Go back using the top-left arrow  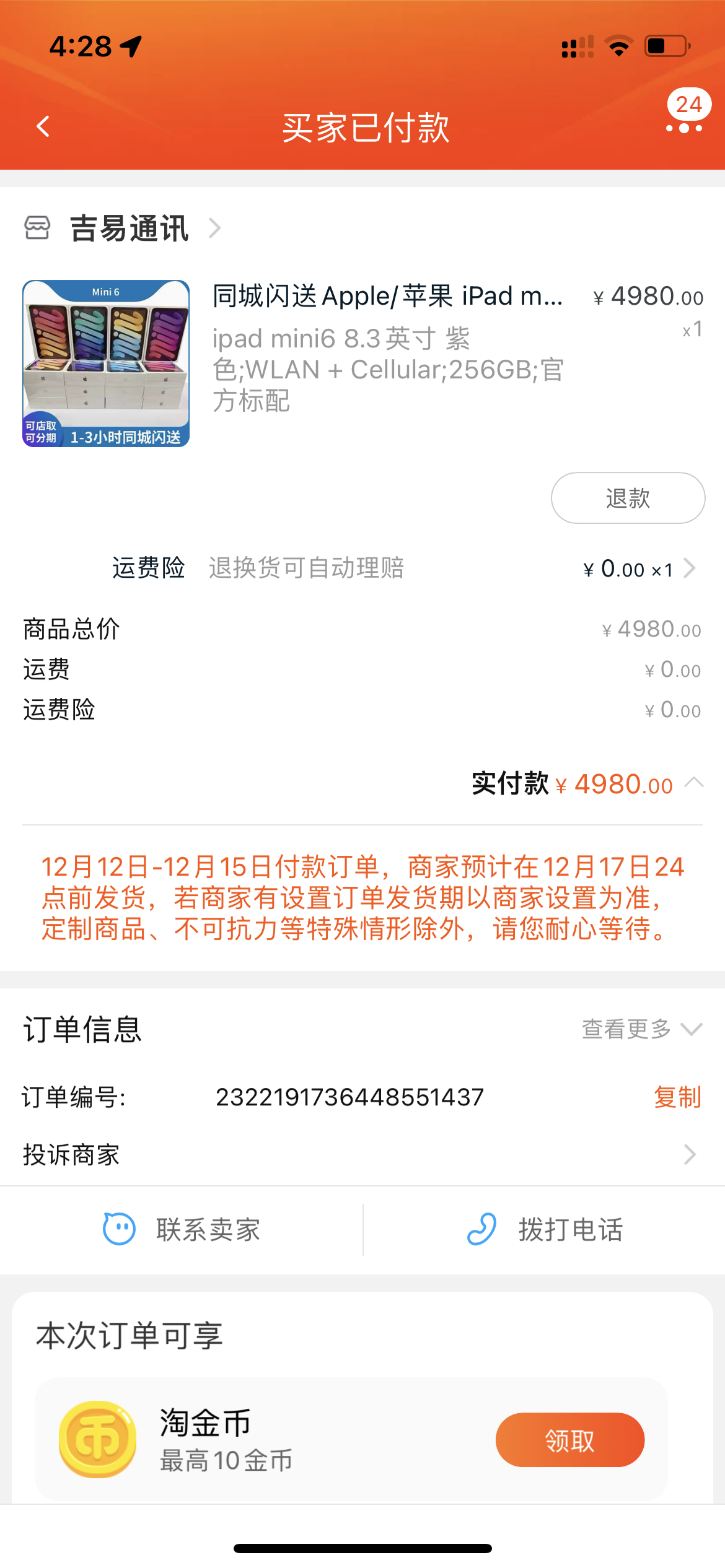(43, 126)
